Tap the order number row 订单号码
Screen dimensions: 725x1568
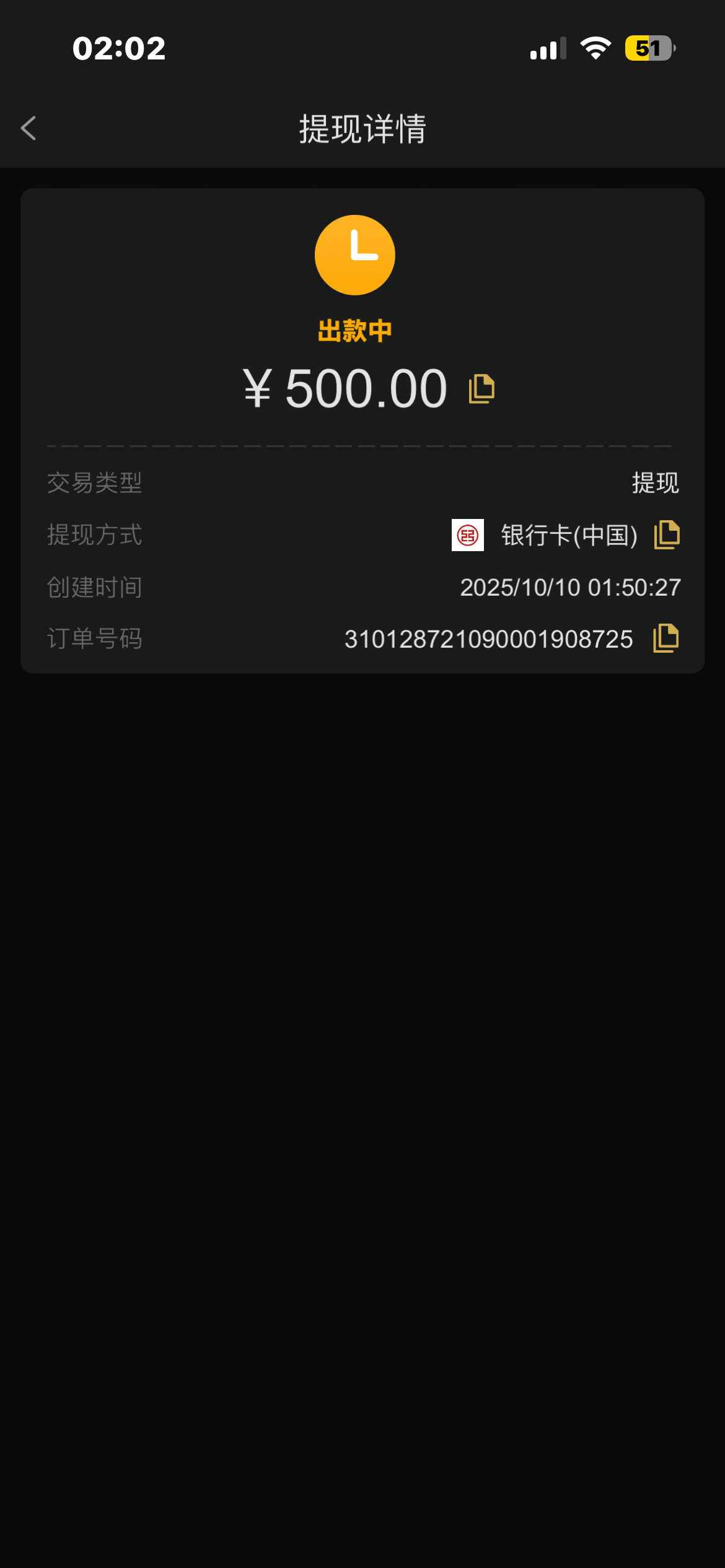coord(95,638)
